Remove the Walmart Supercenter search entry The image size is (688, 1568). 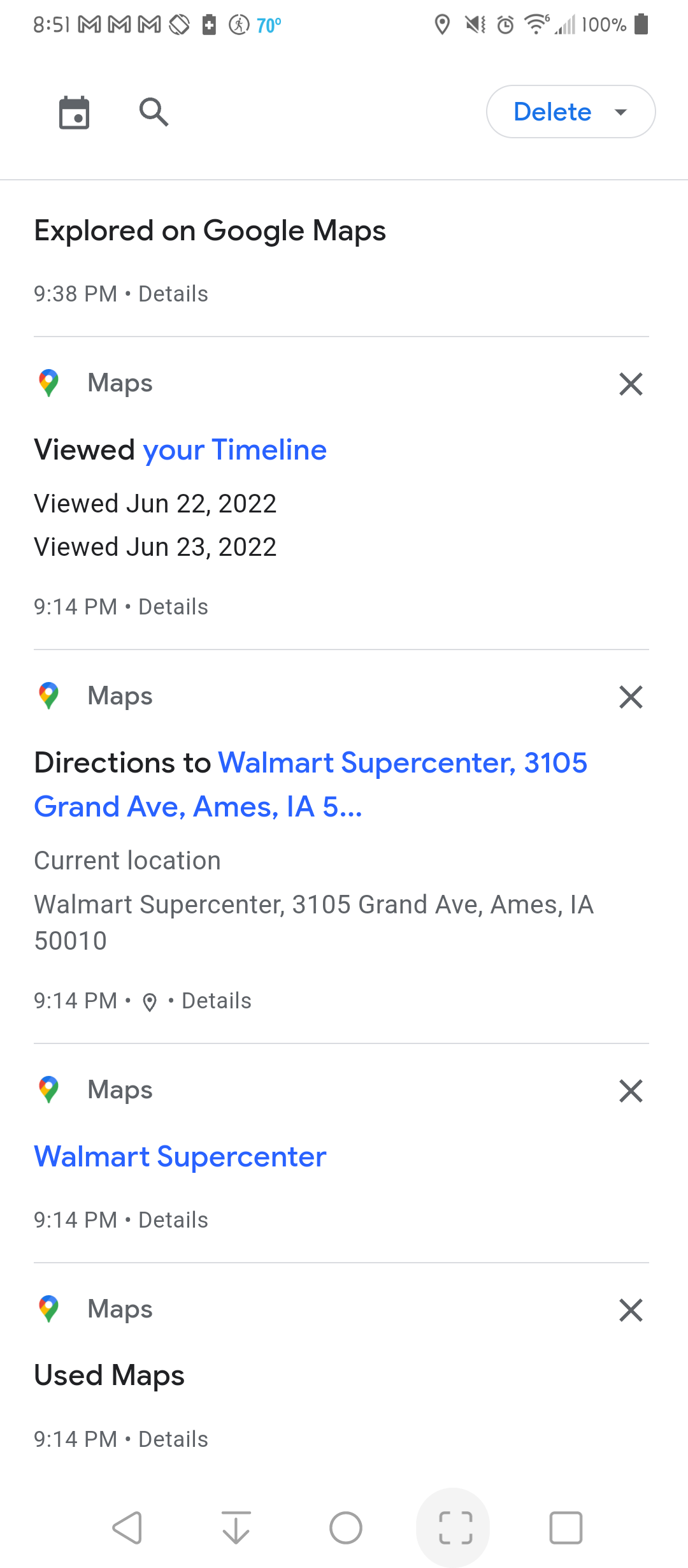pos(631,1091)
